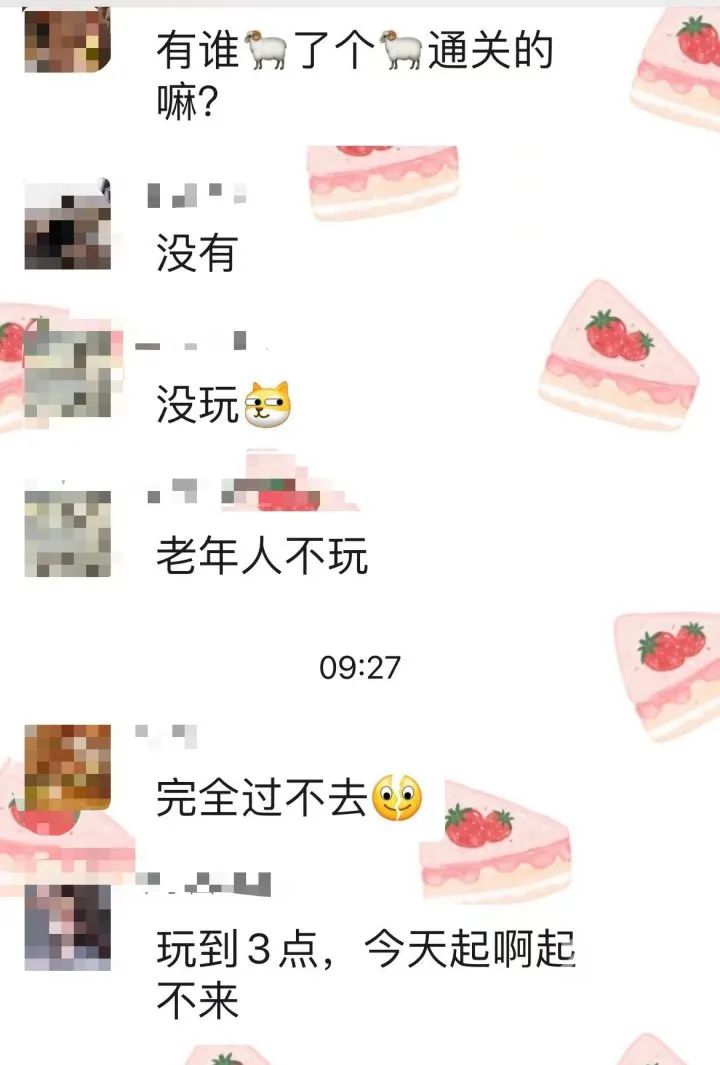Open profile of sender saying 玩到3点
This screenshot has height=1065, width=720.
(67, 927)
